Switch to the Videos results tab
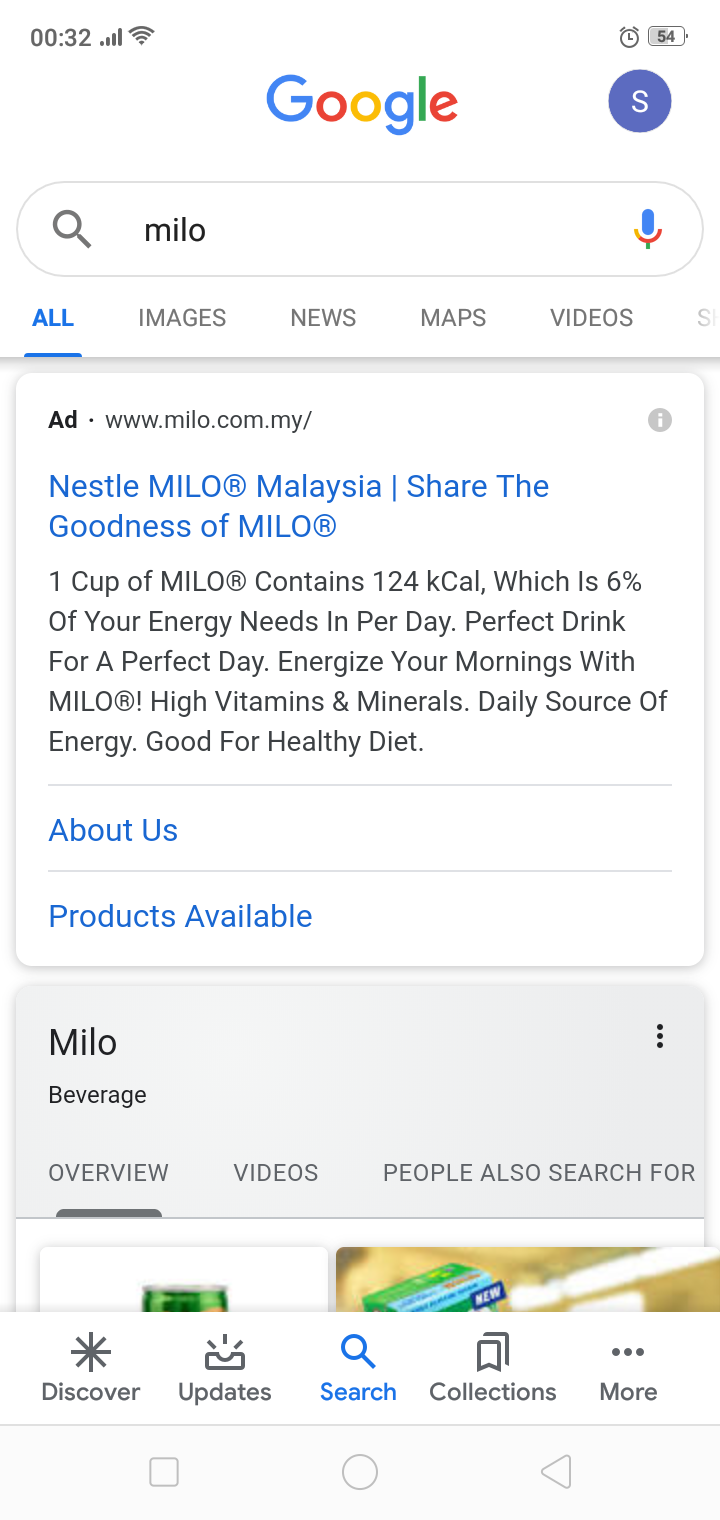 (x=591, y=318)
